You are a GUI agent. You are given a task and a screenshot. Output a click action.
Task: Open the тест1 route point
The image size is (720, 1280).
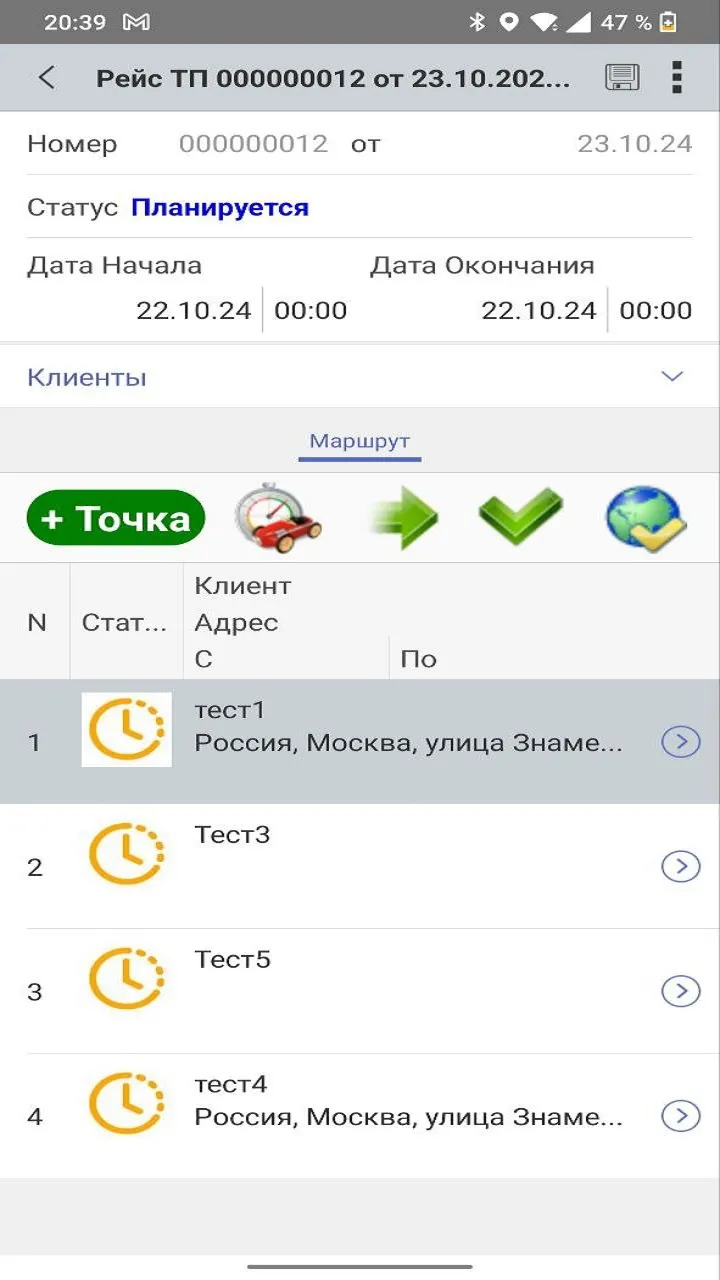(360, 742)
